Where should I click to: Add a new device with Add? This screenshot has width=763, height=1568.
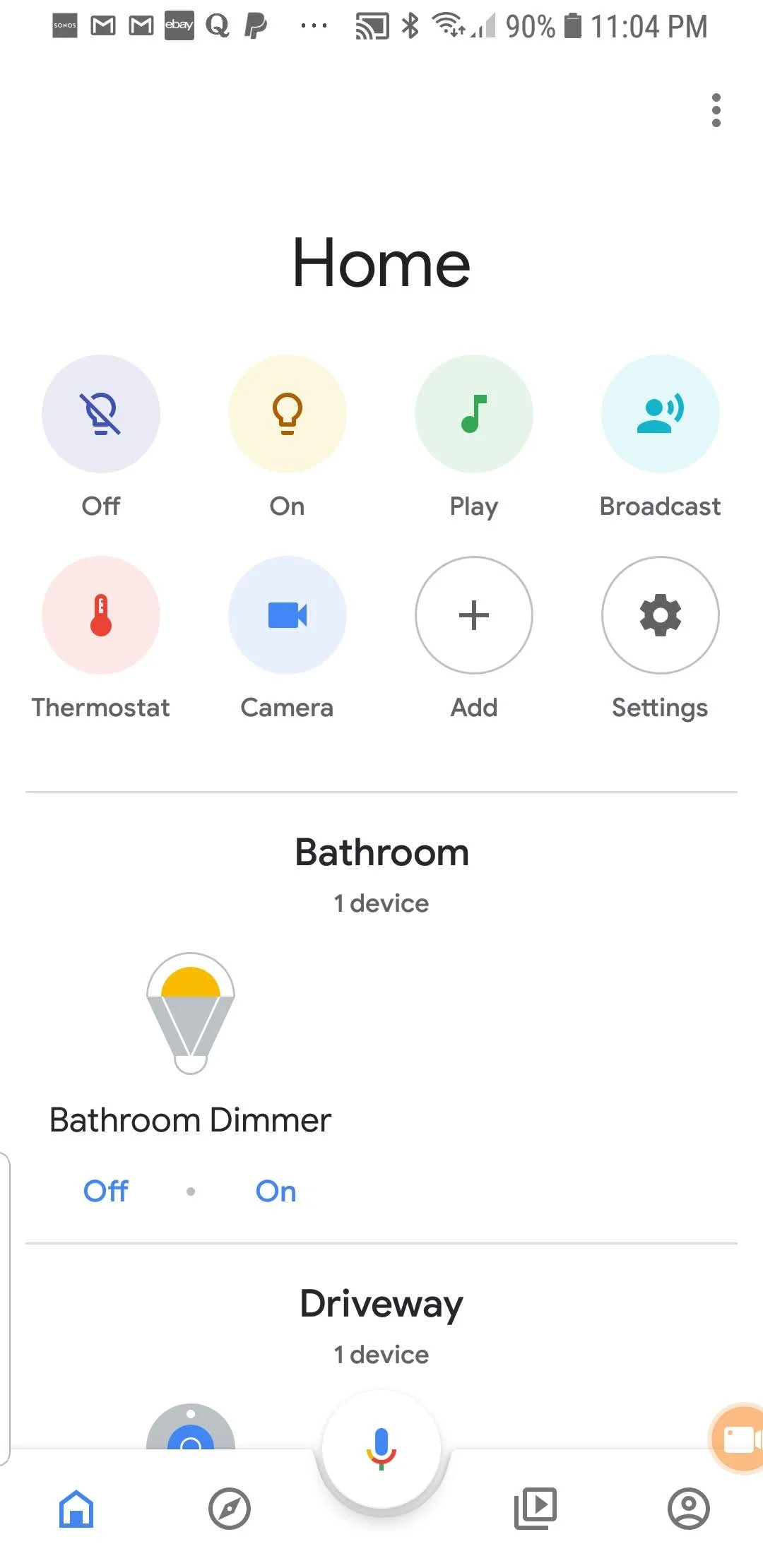(x=473, y=615)
